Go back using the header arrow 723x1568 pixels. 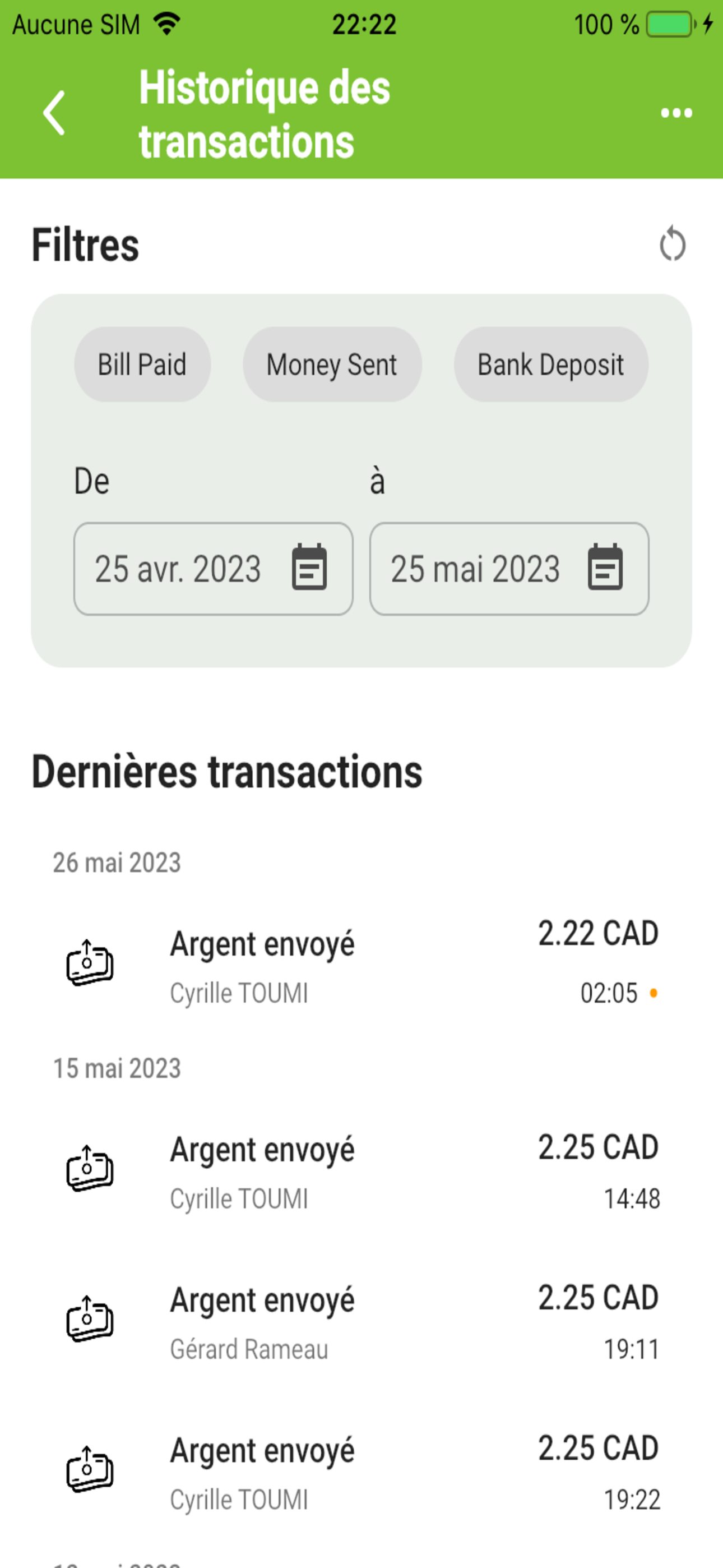click(54, 113)
